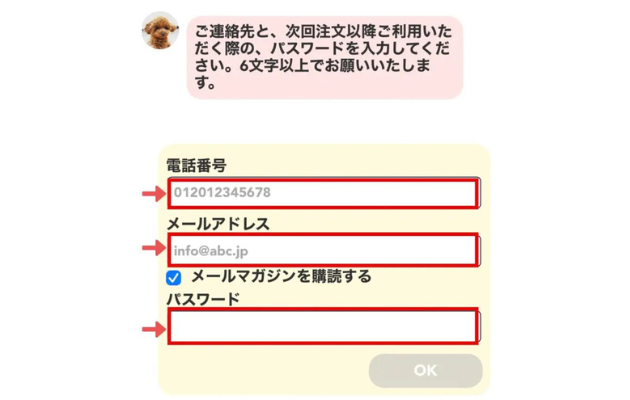Viewport: 630px width, 400px height.
Task: Focus the email address field
Action: click(322, 249)
